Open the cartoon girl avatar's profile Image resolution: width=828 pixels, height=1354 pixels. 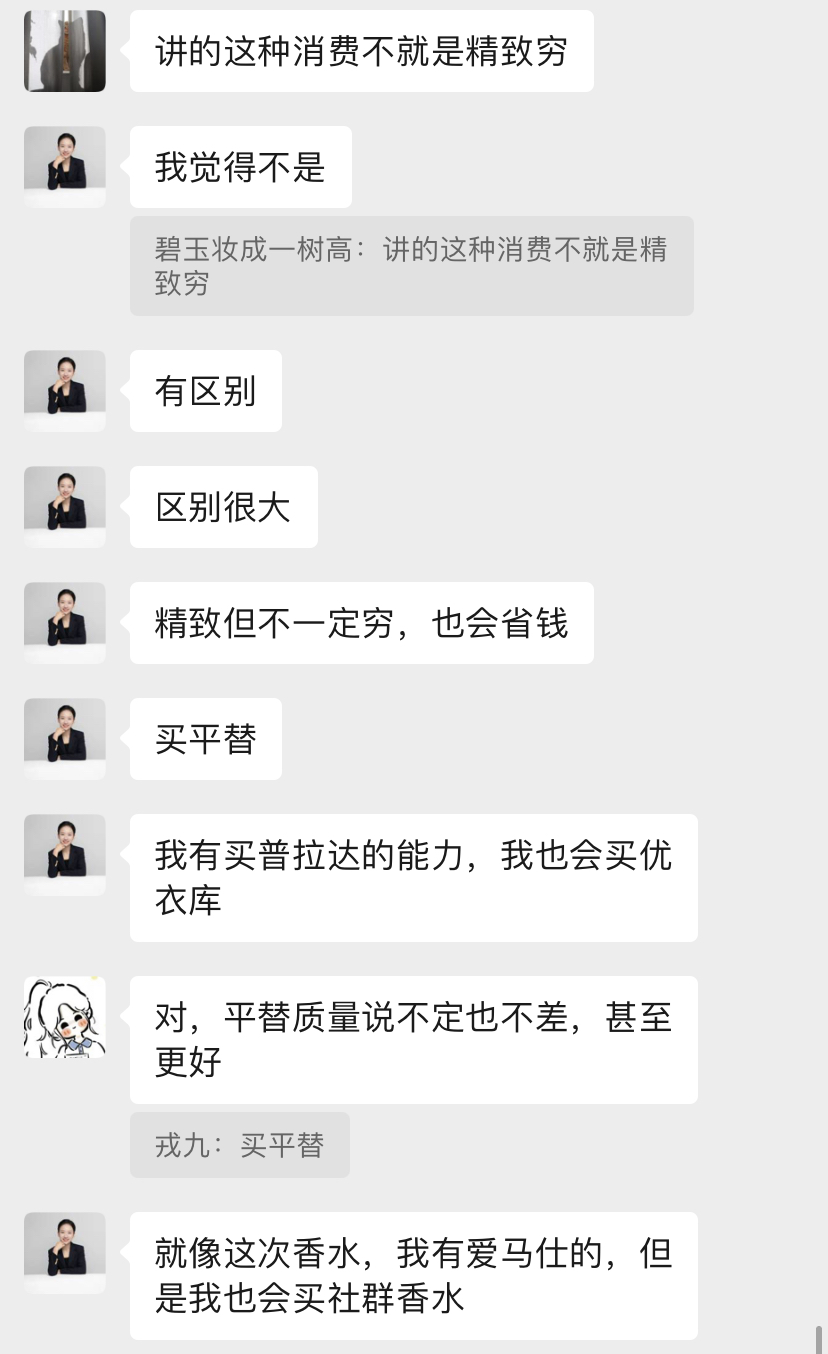65,1017
